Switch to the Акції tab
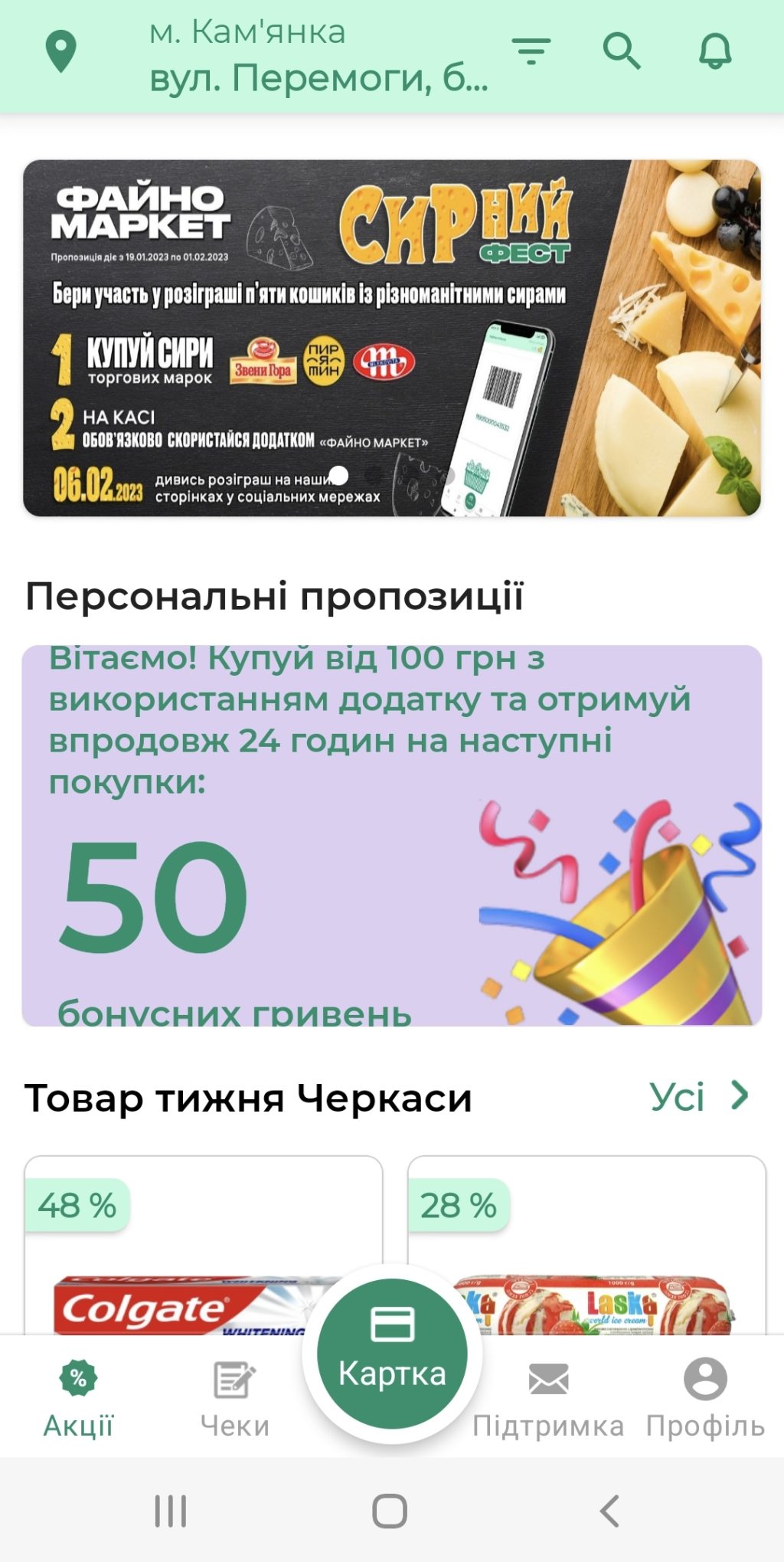This screenshot has width=784, height=1562. [78, 1398]
